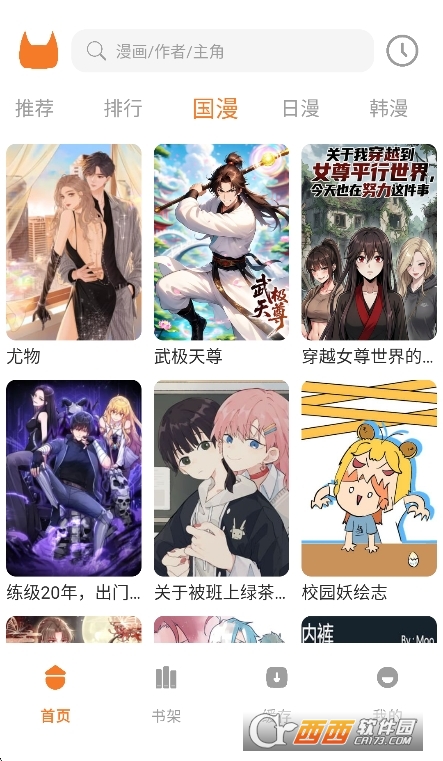Open the 书架 bottom tab
Image resolution: width=443 pixels, height=761 pixels.
point(166,694)
